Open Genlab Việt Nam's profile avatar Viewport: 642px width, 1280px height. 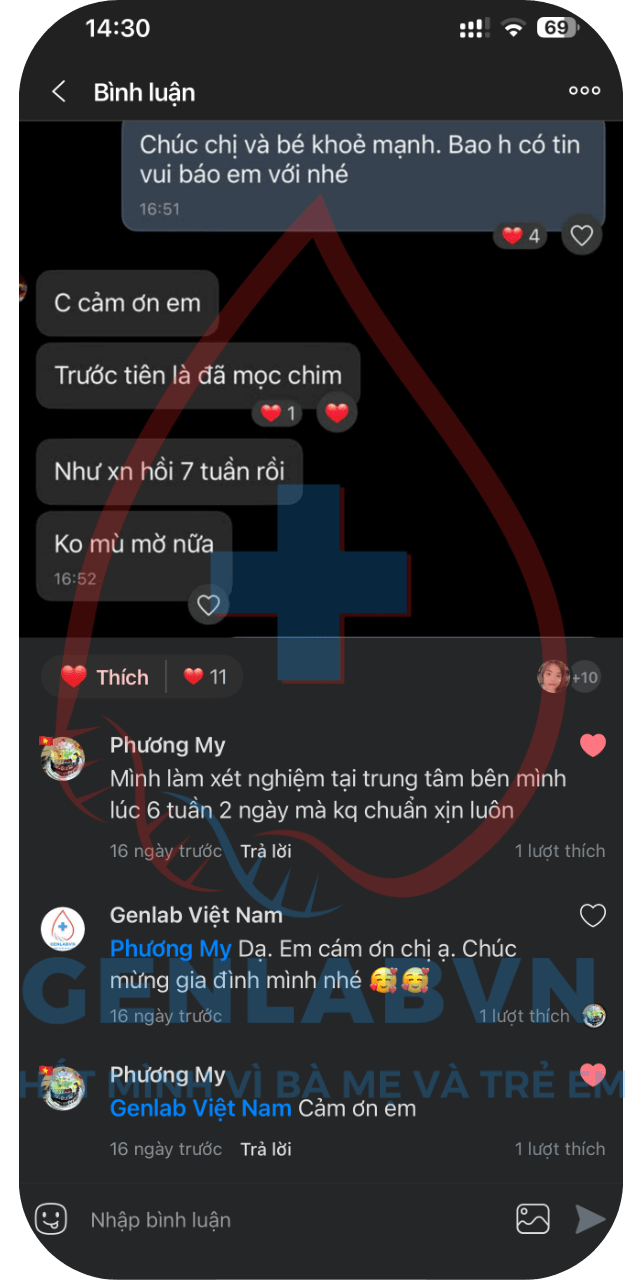(62, 927)
